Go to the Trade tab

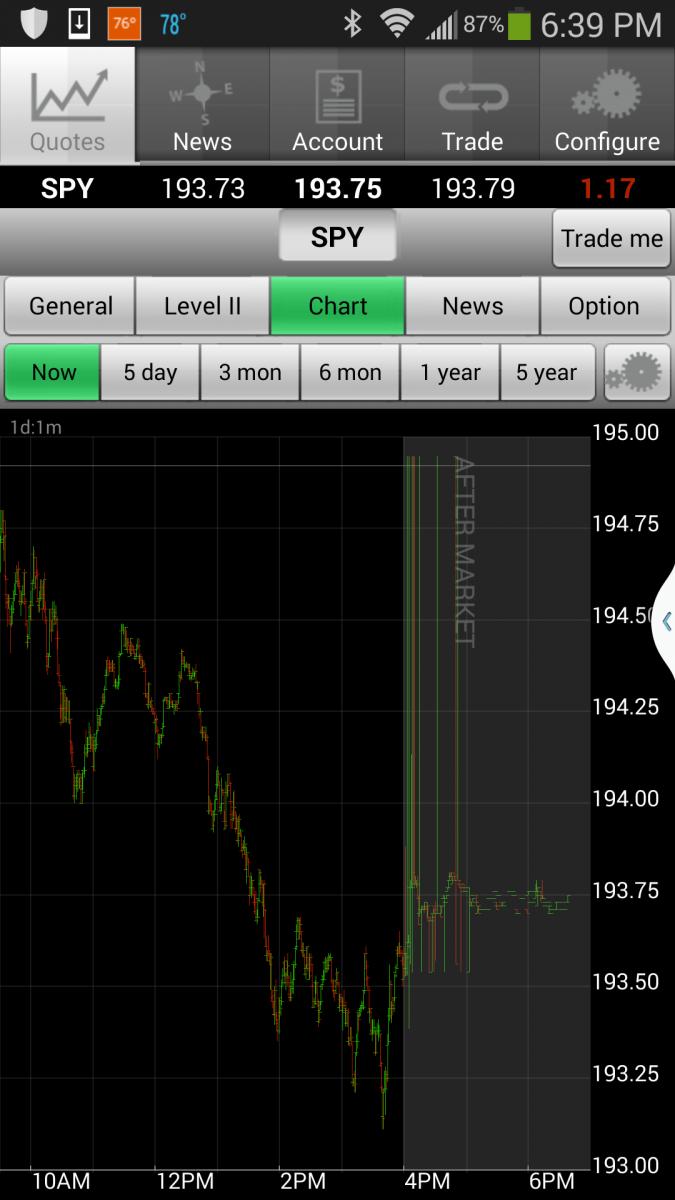pyautogui.click(x=472, y=107)
